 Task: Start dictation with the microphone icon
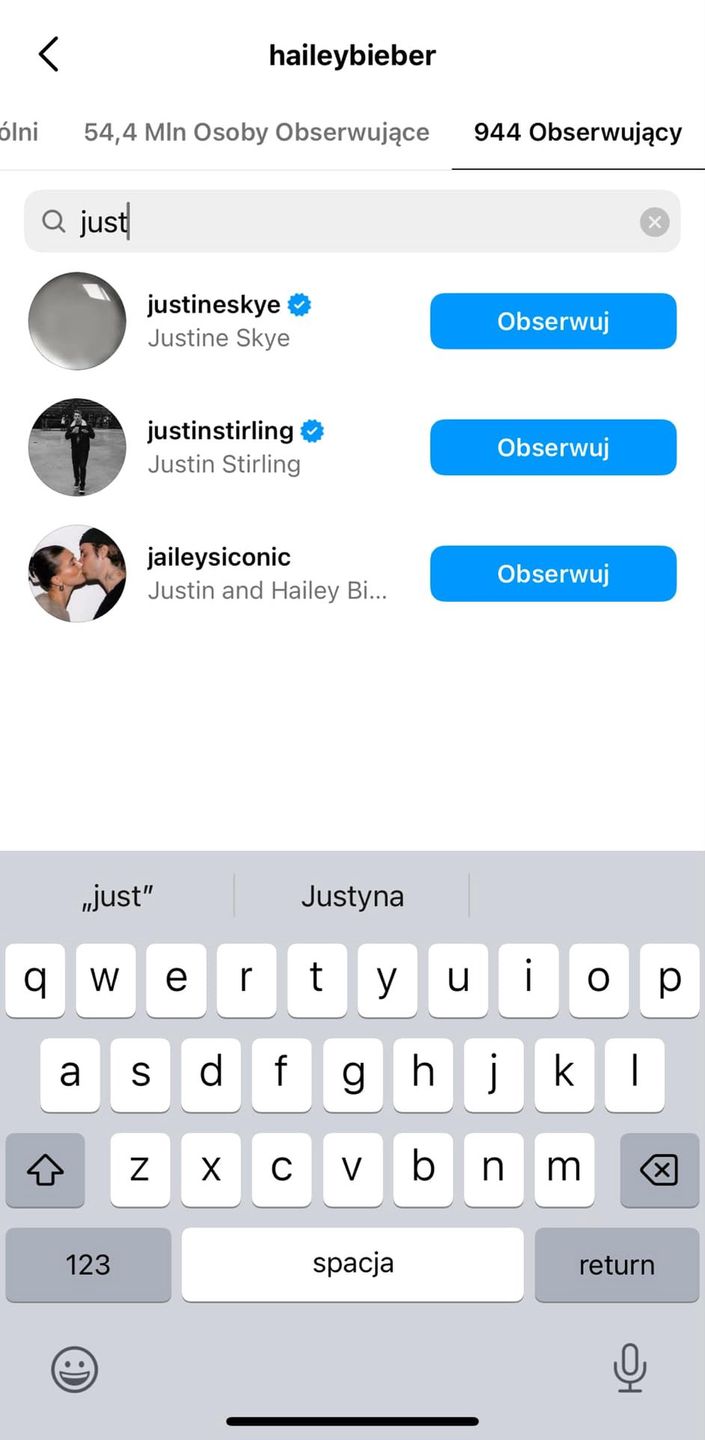click(x=629, y=1368)
